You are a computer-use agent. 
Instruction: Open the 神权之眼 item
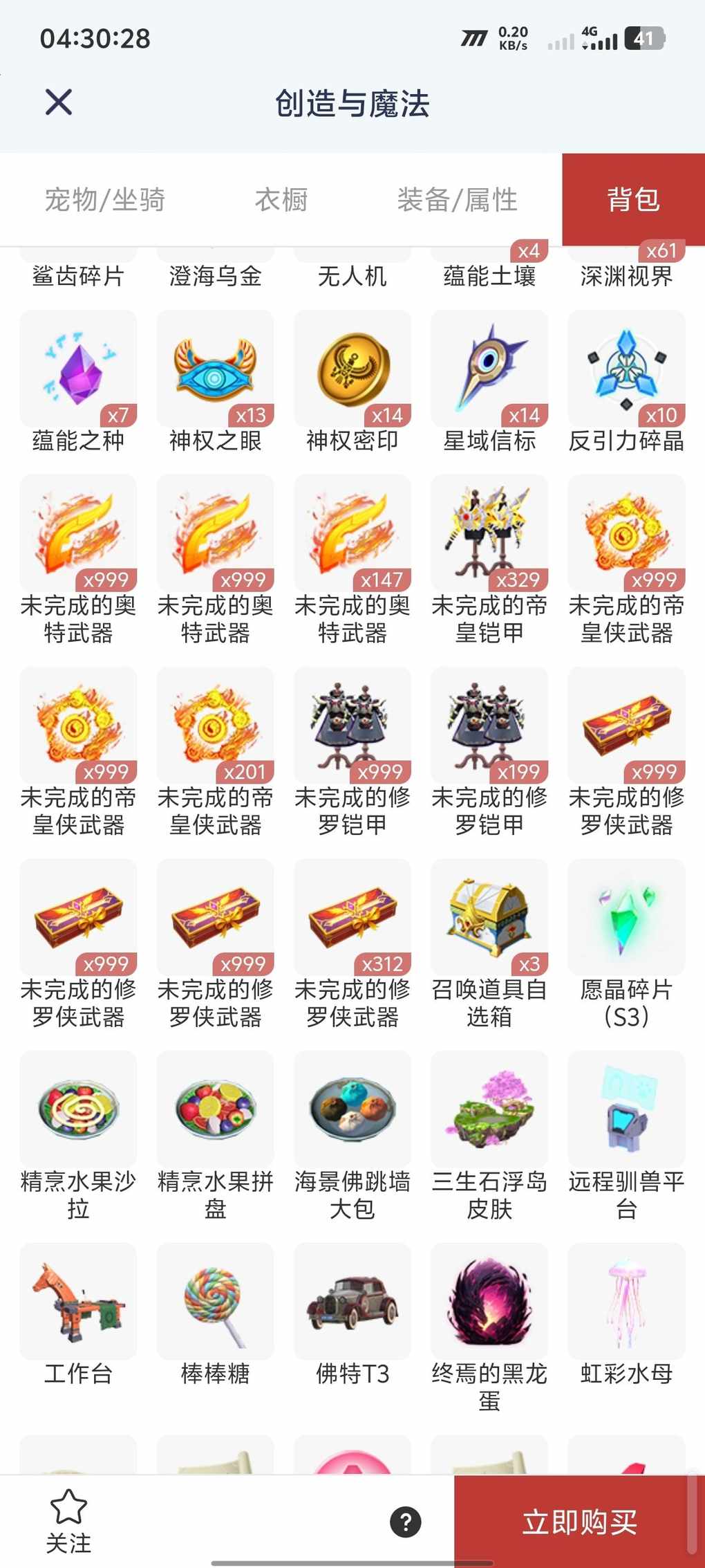tap(215, 369)
